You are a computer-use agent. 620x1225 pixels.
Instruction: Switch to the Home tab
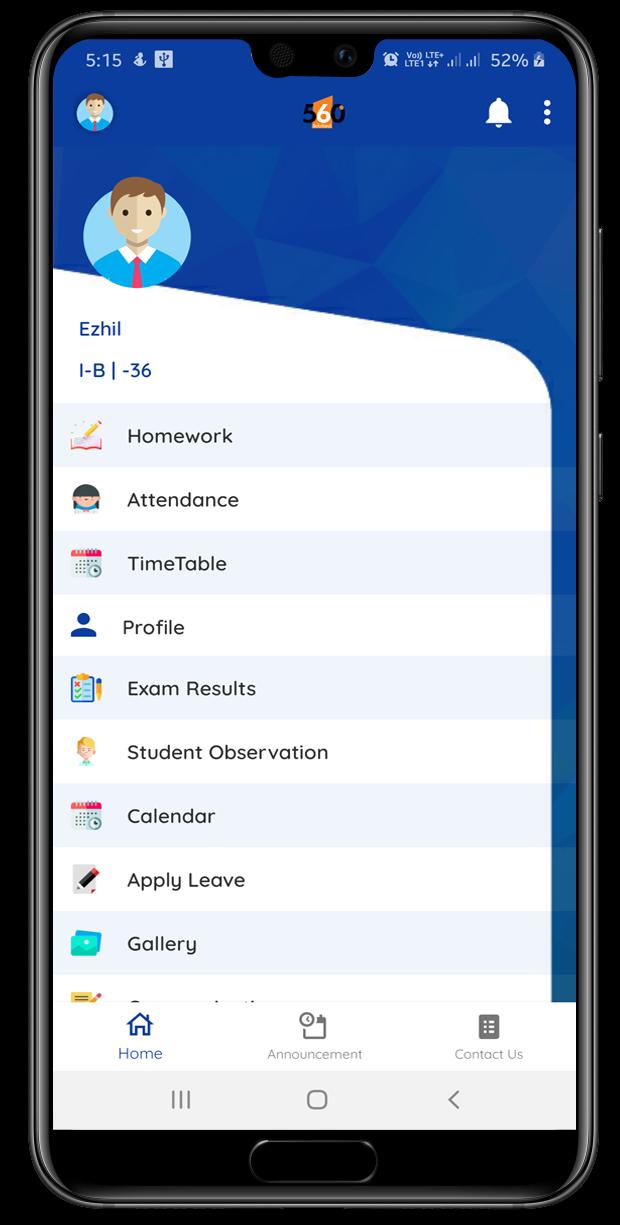140,1036
